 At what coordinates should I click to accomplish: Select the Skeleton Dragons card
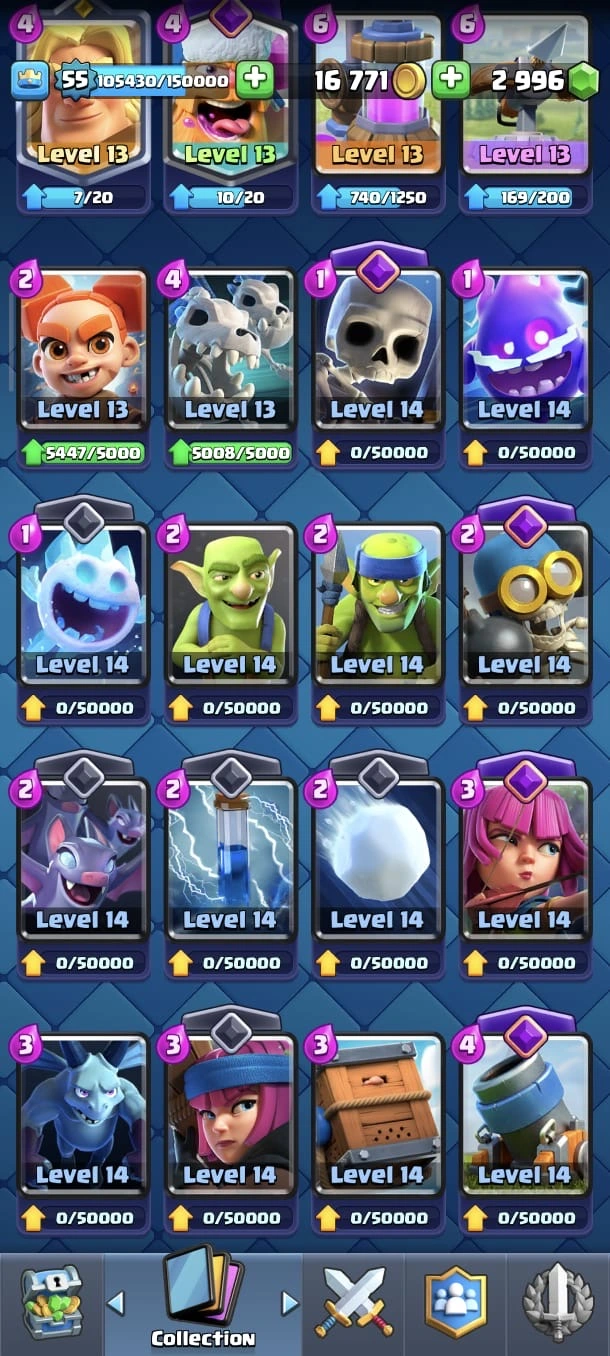(x=230, y=350)
